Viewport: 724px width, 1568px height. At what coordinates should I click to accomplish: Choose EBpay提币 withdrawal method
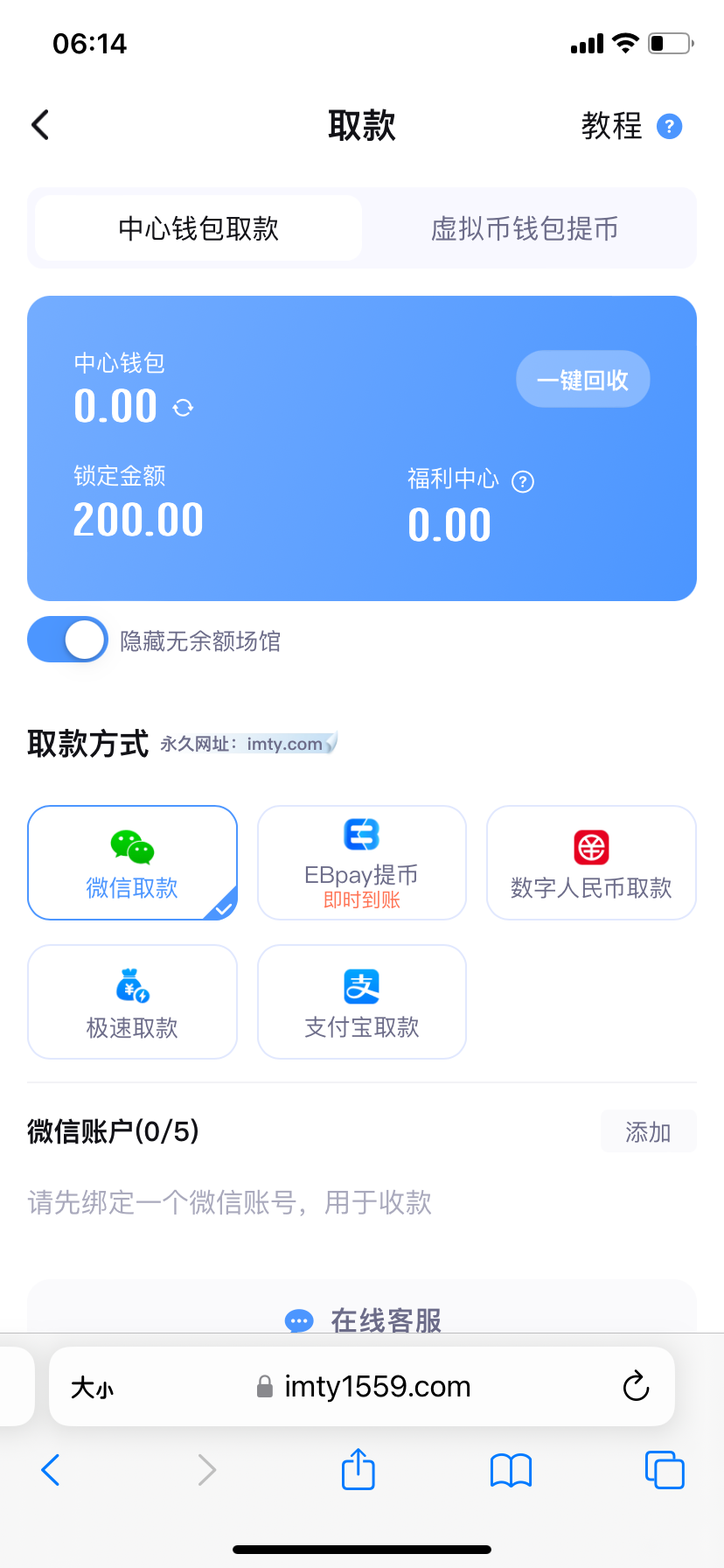click(361, 863)
